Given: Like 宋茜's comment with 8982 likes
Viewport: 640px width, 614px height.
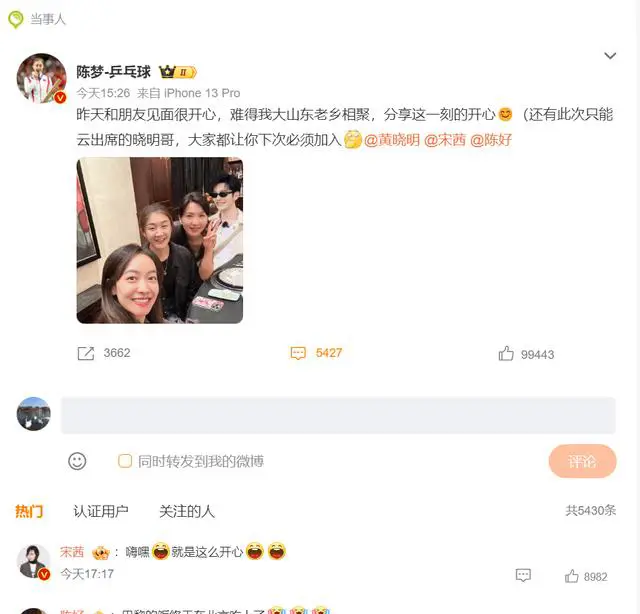Looking at the screenshot, I should tap(586, 577).
